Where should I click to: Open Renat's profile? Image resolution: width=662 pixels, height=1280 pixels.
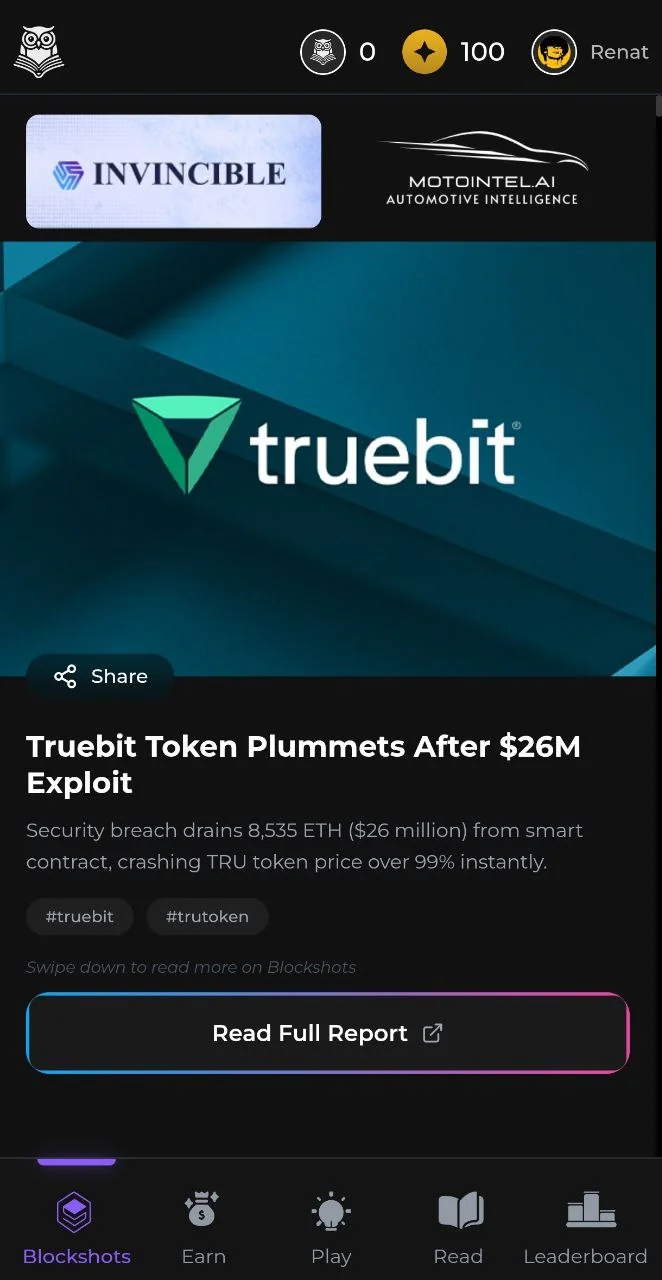point(590,52)
